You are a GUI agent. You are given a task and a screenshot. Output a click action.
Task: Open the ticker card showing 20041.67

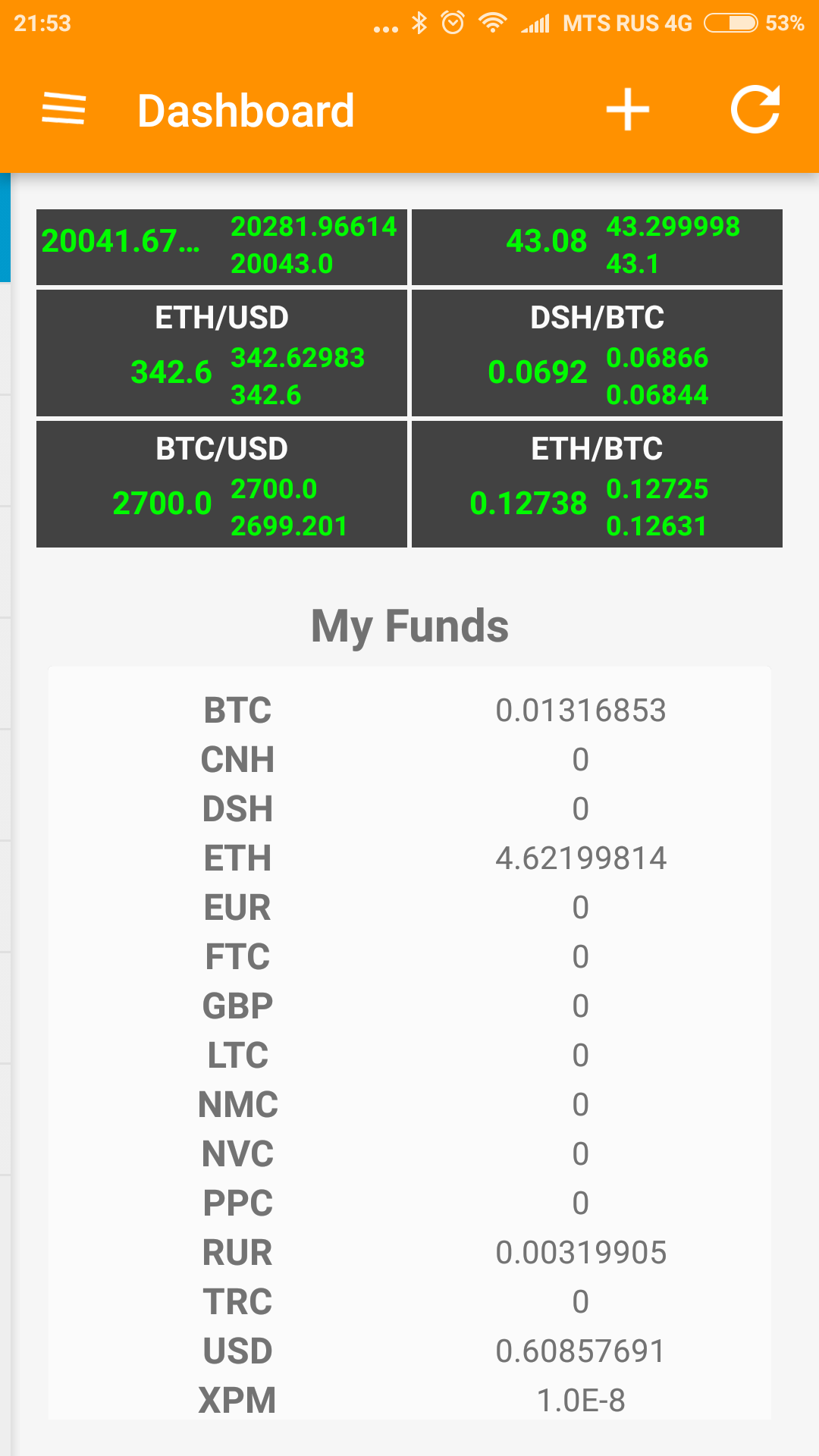point(221,246)
